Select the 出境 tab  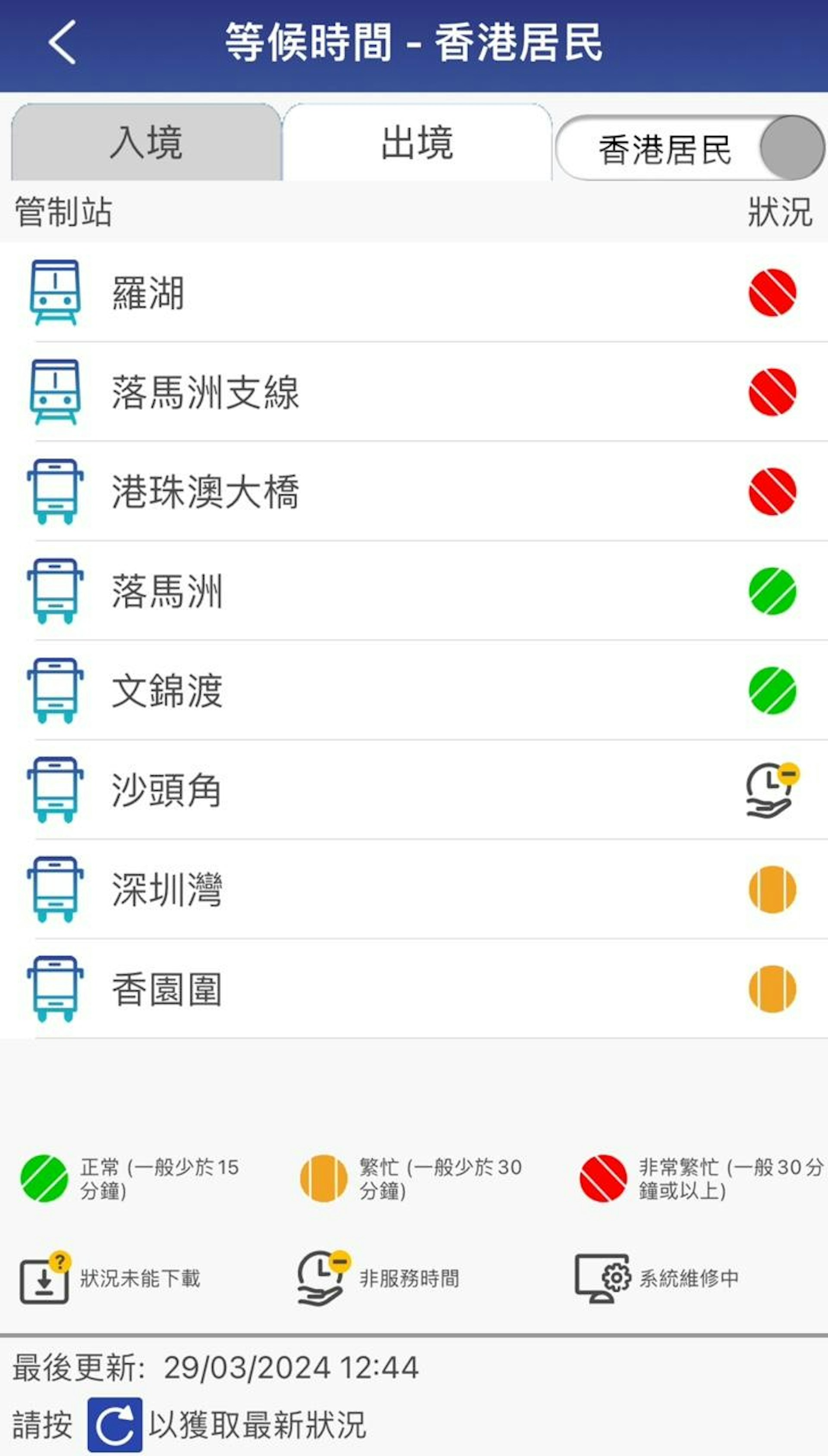coord(417,143)
